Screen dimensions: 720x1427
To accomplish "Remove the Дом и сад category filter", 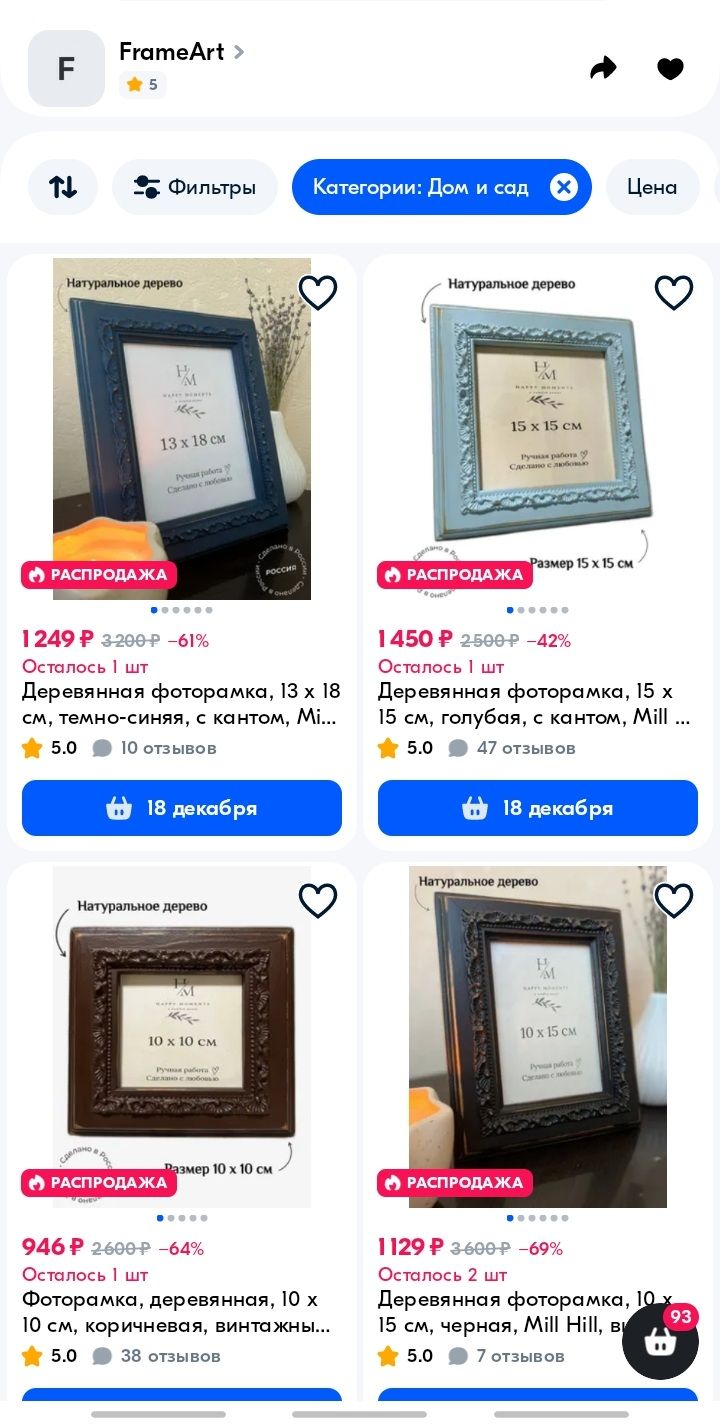I will (x=564, y=187).
